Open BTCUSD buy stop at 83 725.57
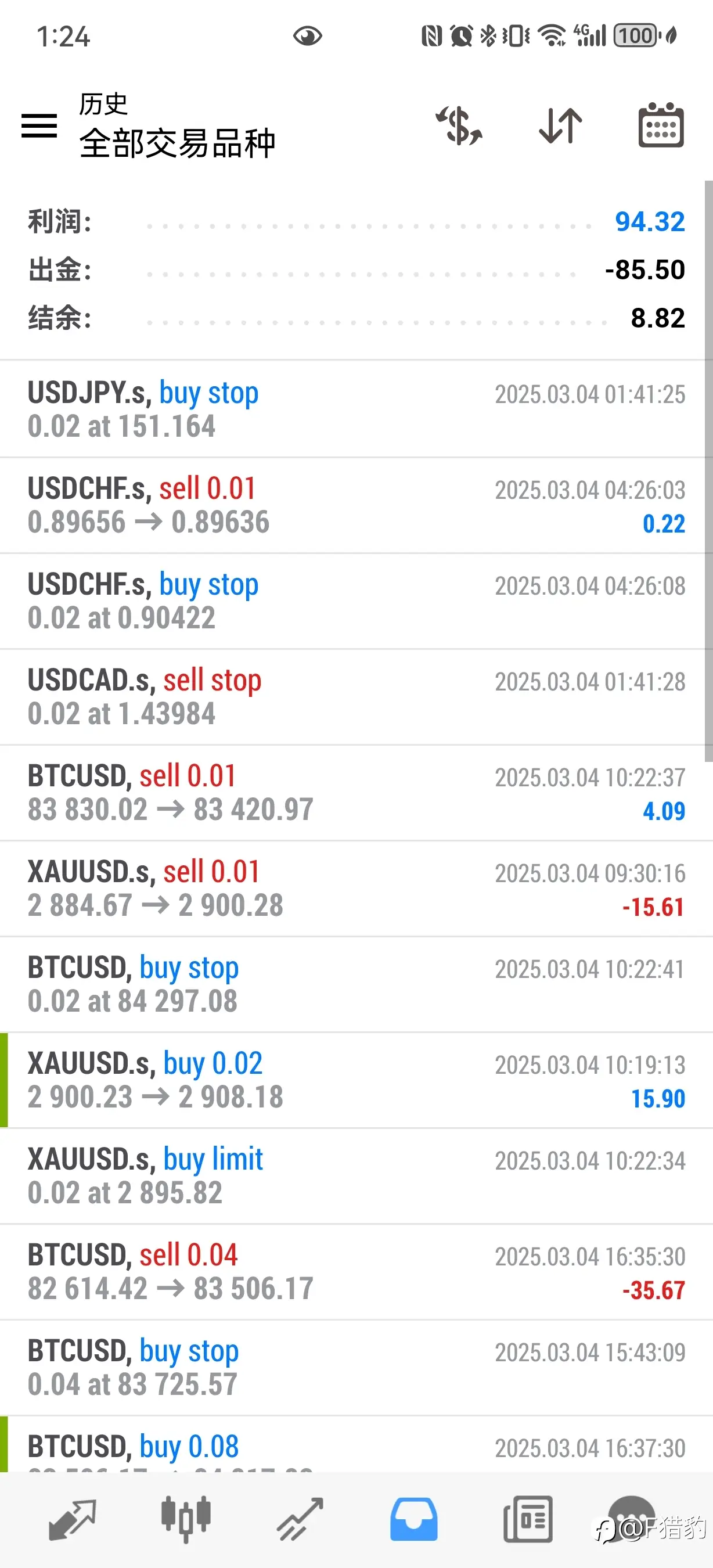Image resolution: width=713 pixels, height=1568 pixels. [x=356, y=1368]
